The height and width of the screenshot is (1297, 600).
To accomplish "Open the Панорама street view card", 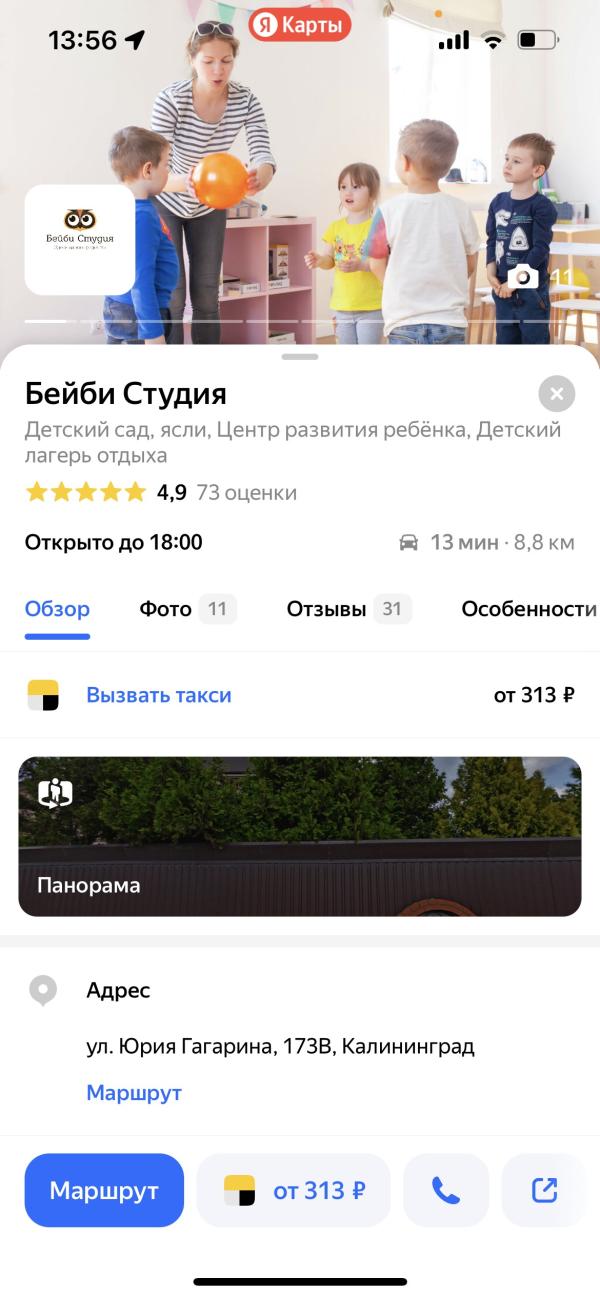I will (300, 836).
